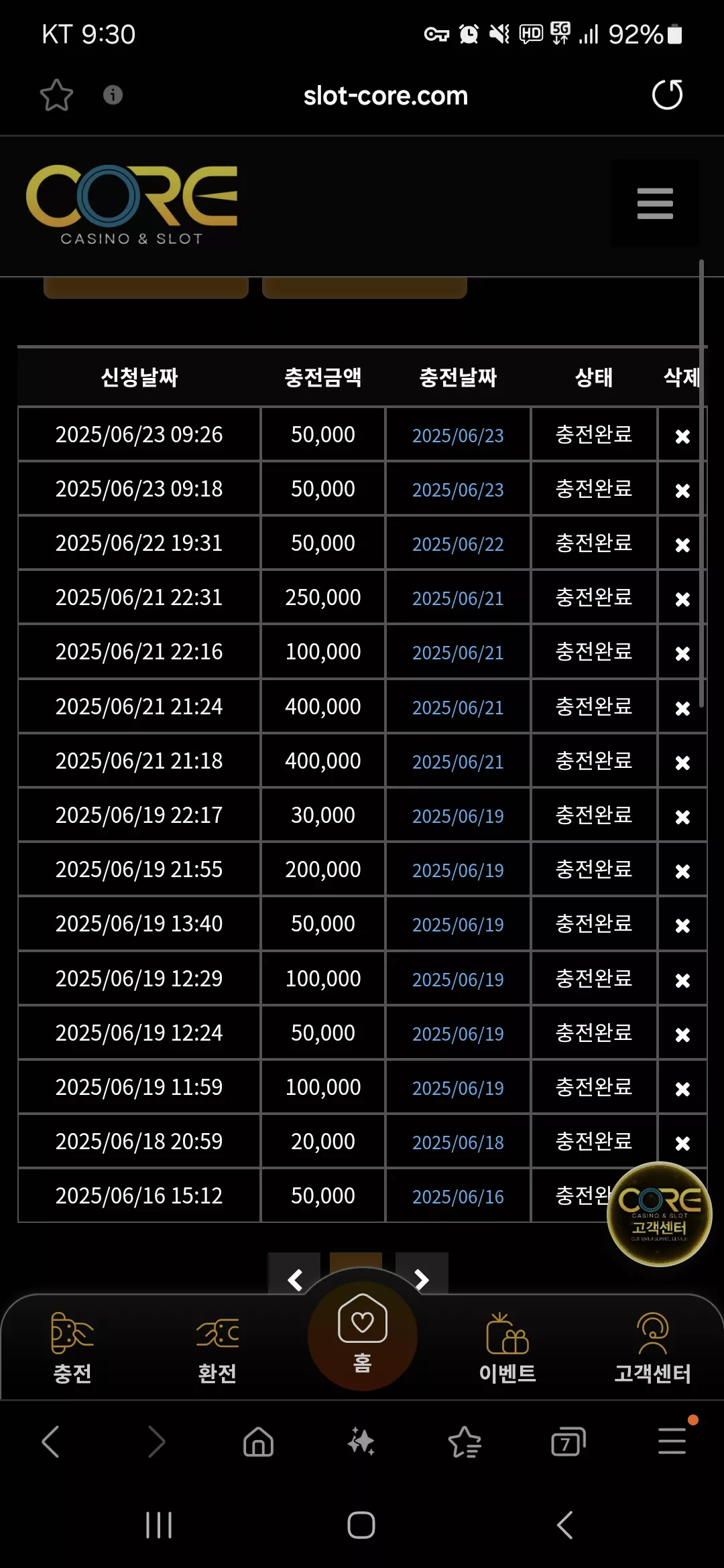Switch to the 충전 tab
This screenshot has width=724, height=1568.
[72, 1348]
